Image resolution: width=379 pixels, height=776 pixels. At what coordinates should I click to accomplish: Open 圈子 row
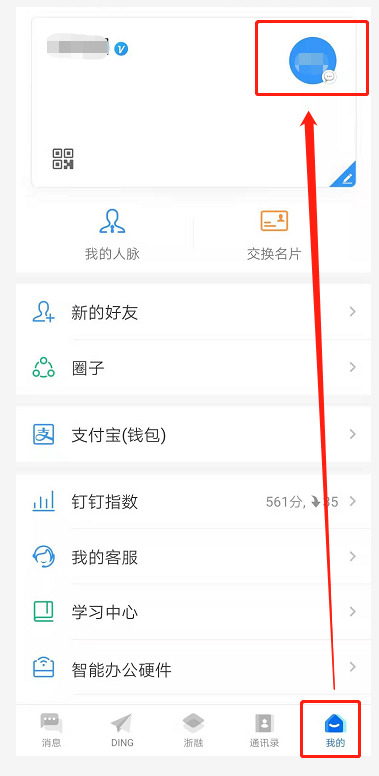tap(193, 367)
